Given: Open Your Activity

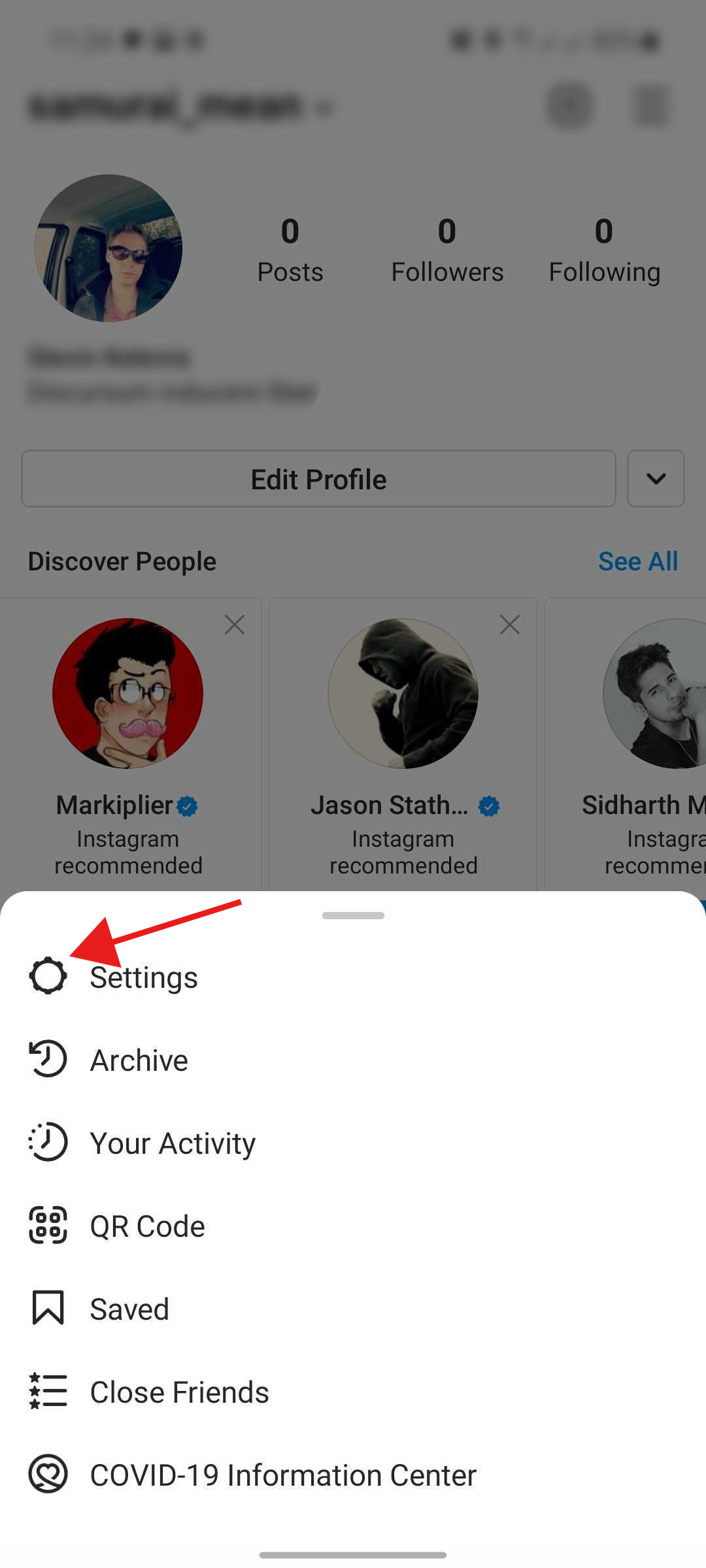Looking at the screenshot, I should point(353,1143).
